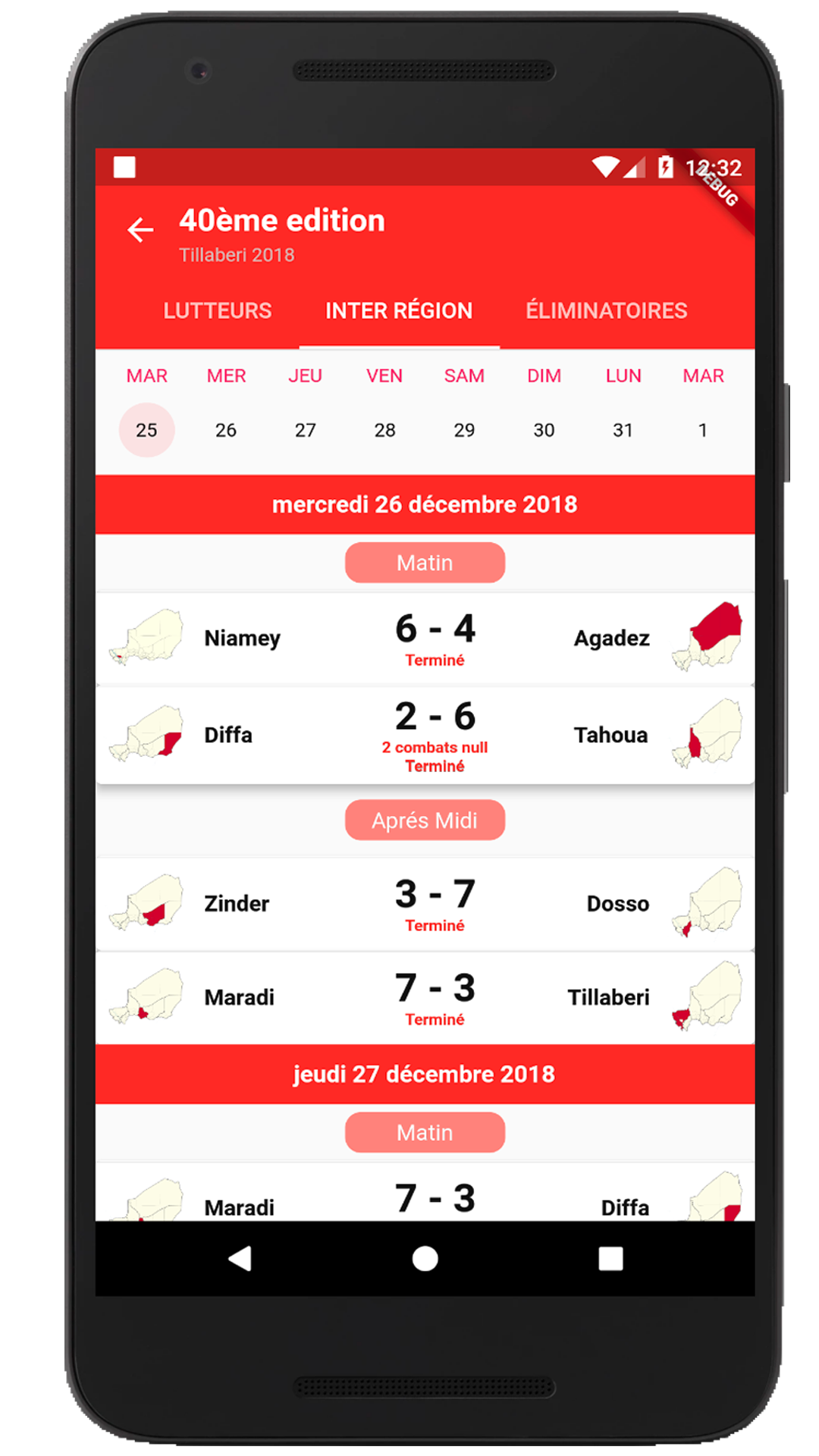The width and height of the screenshot is (819, 1456).
Task: Tap the system home button
Action: tap(425, 1259)
